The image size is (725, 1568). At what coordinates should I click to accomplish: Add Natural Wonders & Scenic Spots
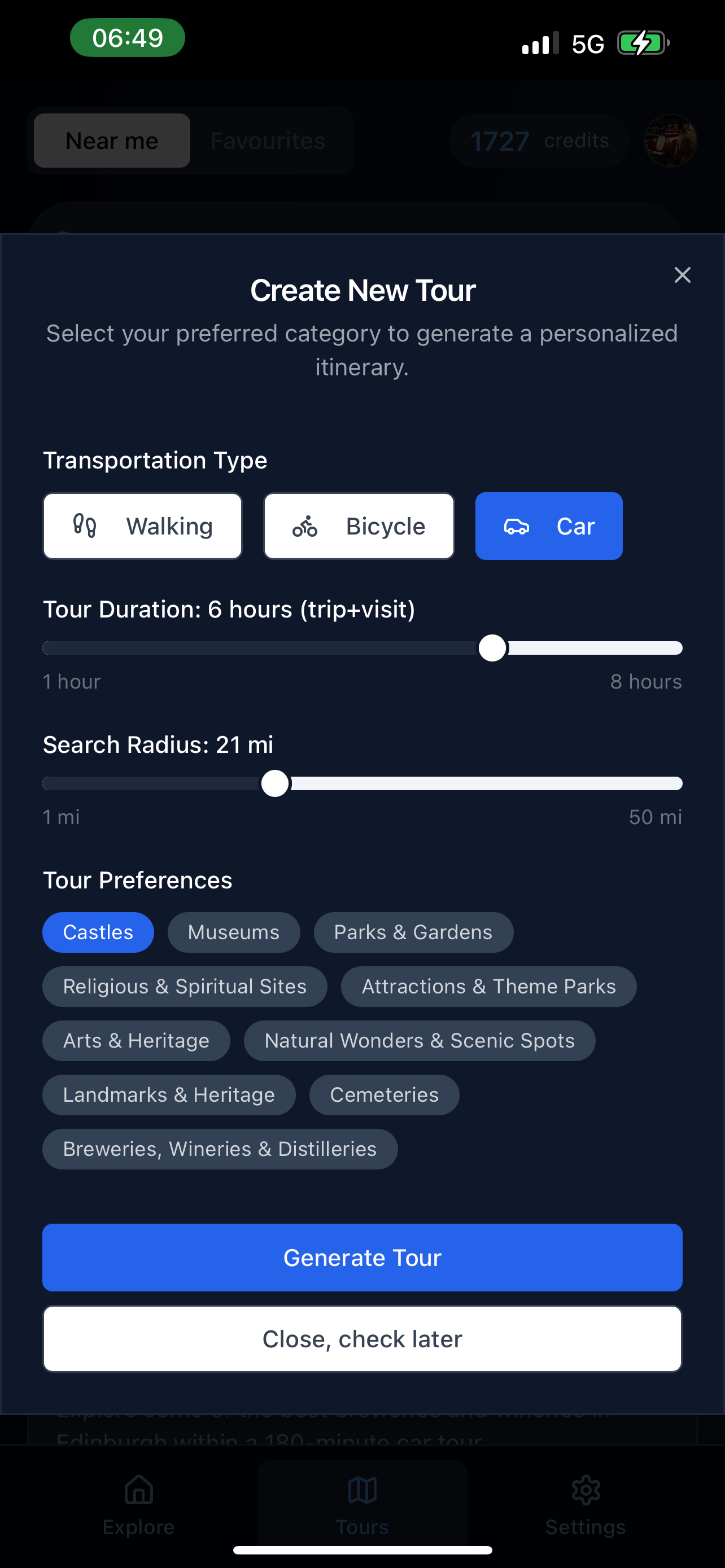(419, 1040)
